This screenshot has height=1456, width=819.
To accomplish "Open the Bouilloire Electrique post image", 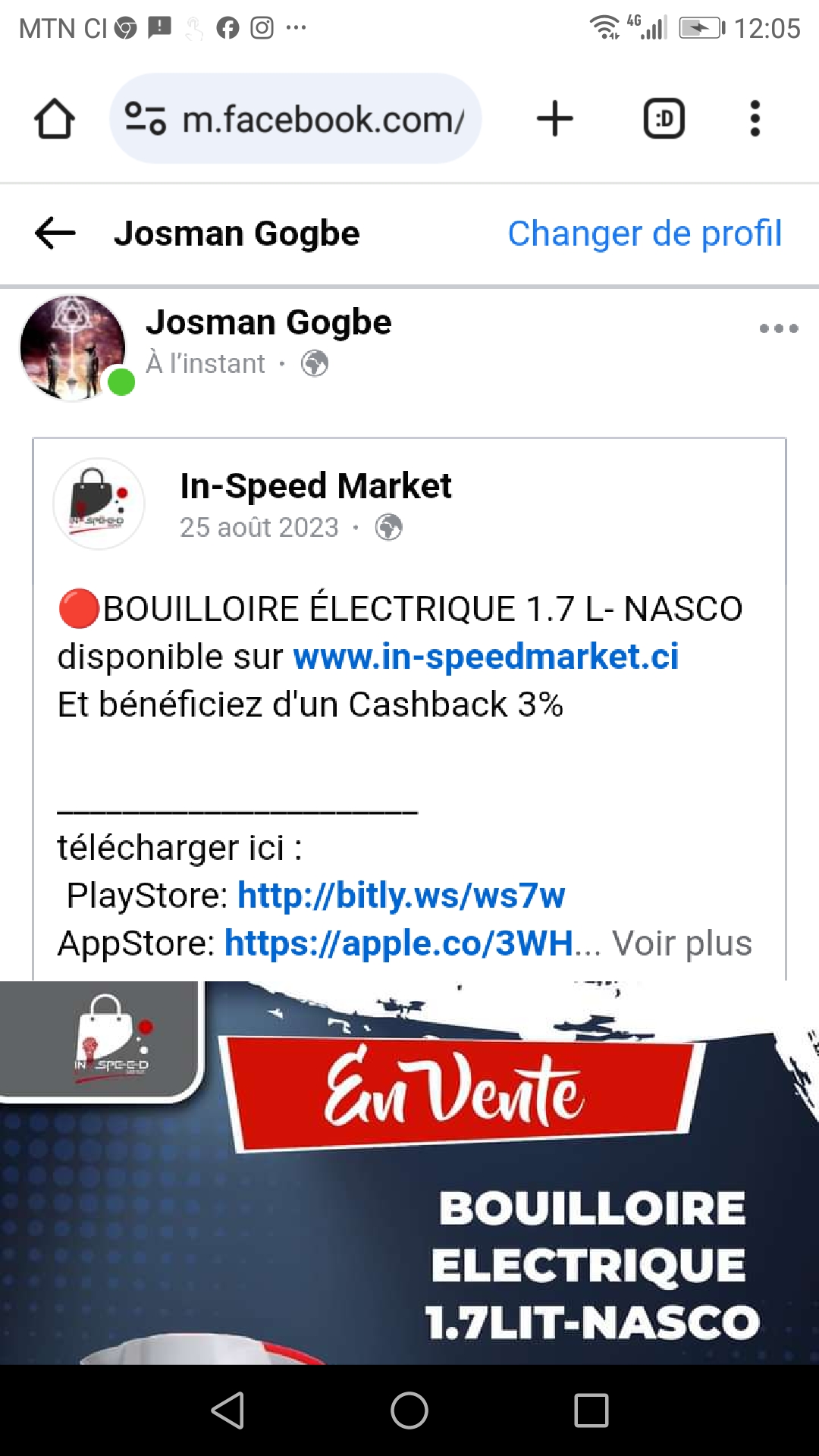I will [409, 1175].
